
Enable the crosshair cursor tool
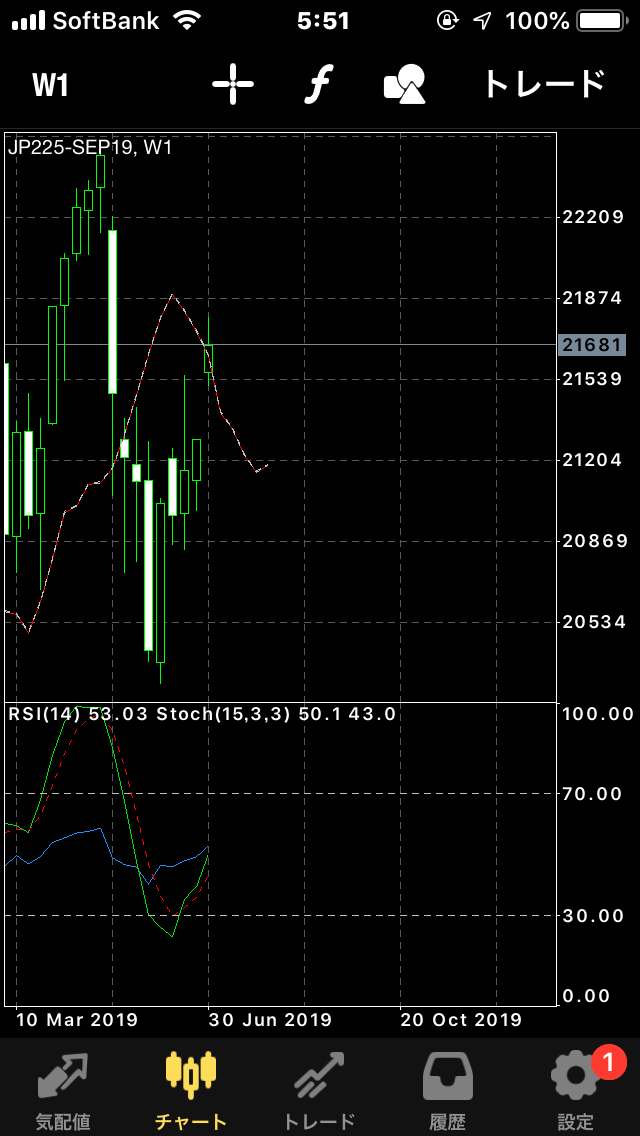pos(232,85)
